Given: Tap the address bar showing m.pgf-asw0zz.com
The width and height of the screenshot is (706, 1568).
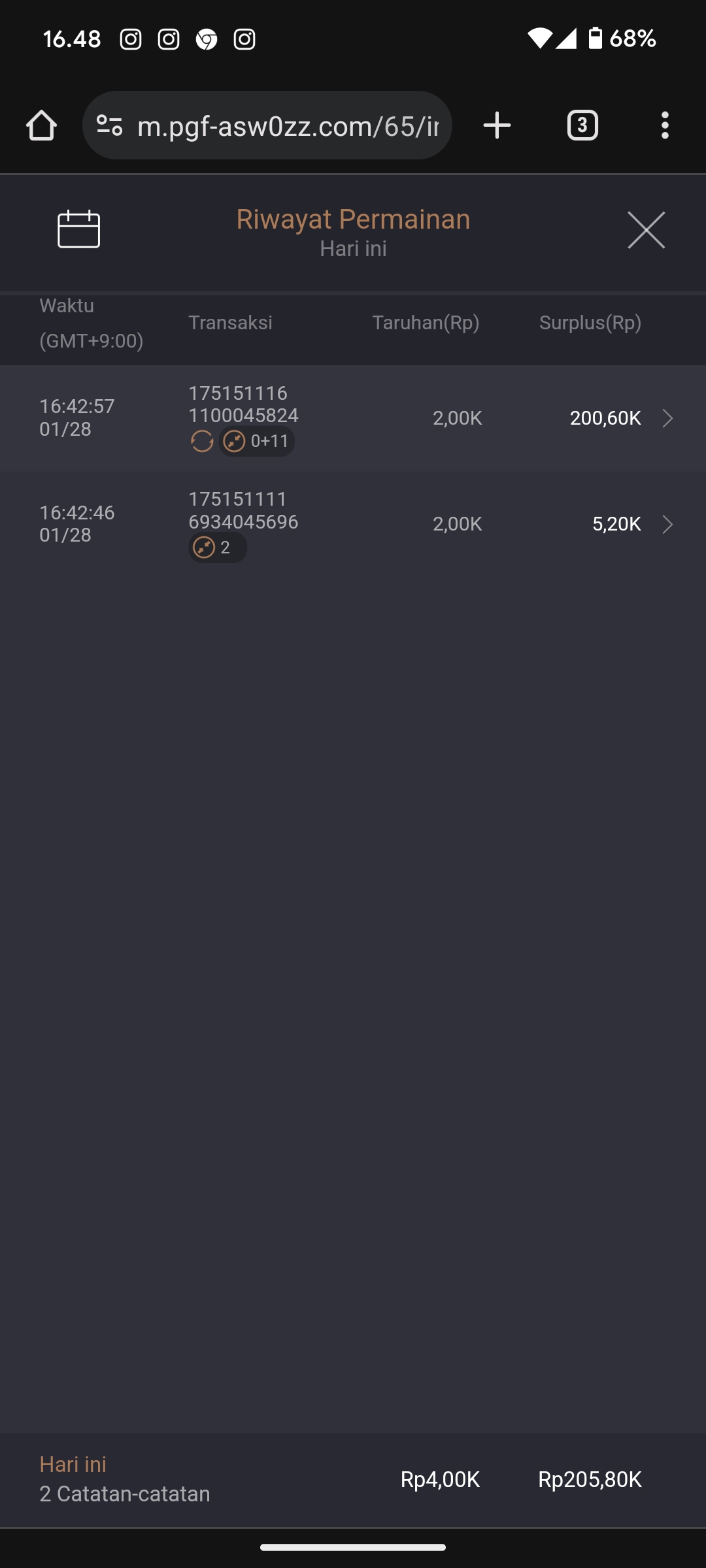Looking at the screenshot, I should pos(288,125).
